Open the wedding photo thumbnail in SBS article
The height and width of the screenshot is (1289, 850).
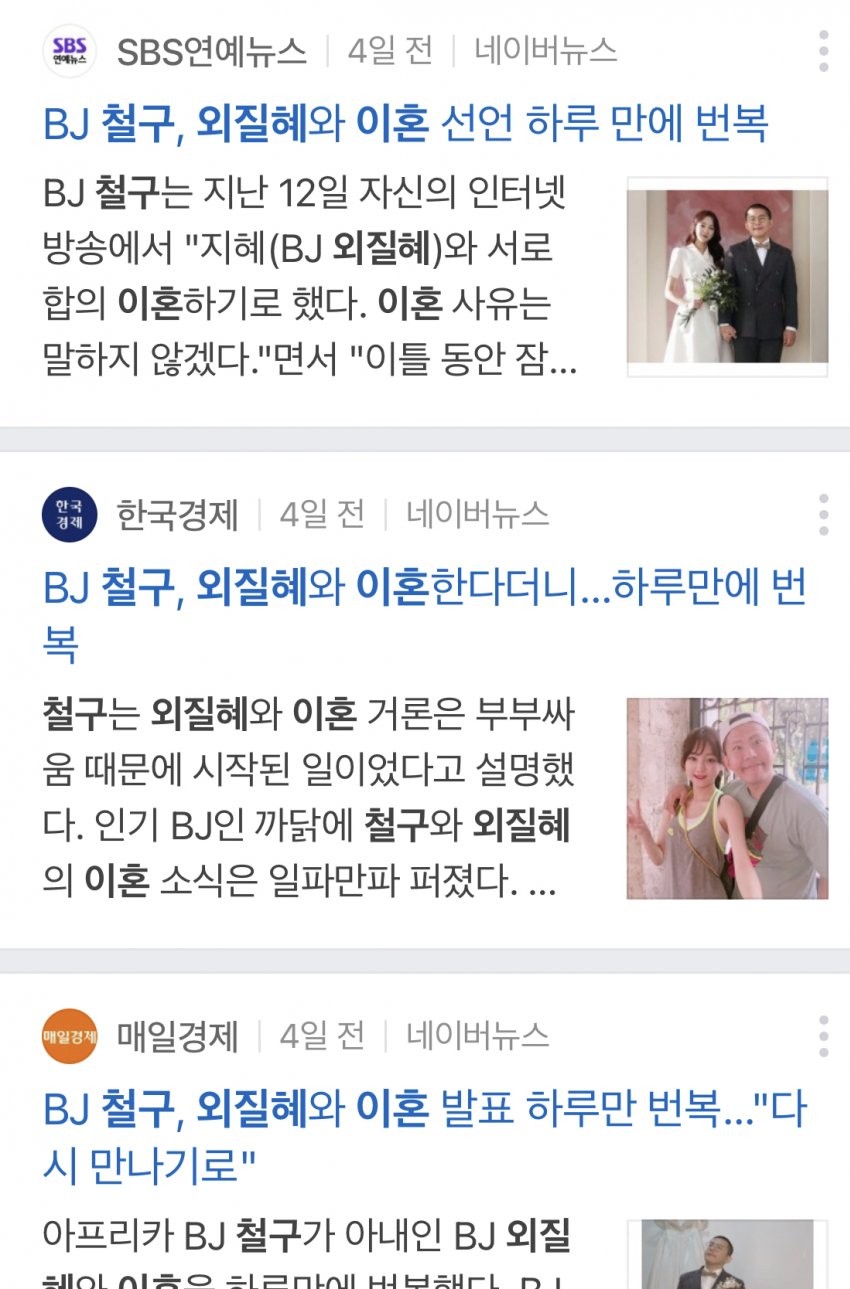727,276
